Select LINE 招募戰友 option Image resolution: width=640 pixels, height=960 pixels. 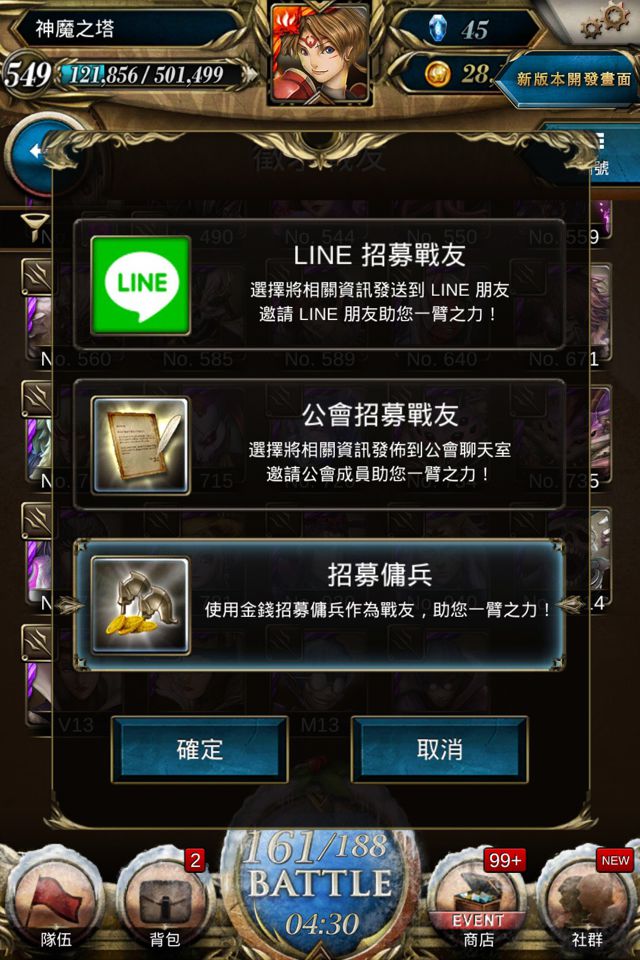pos(319,284)
